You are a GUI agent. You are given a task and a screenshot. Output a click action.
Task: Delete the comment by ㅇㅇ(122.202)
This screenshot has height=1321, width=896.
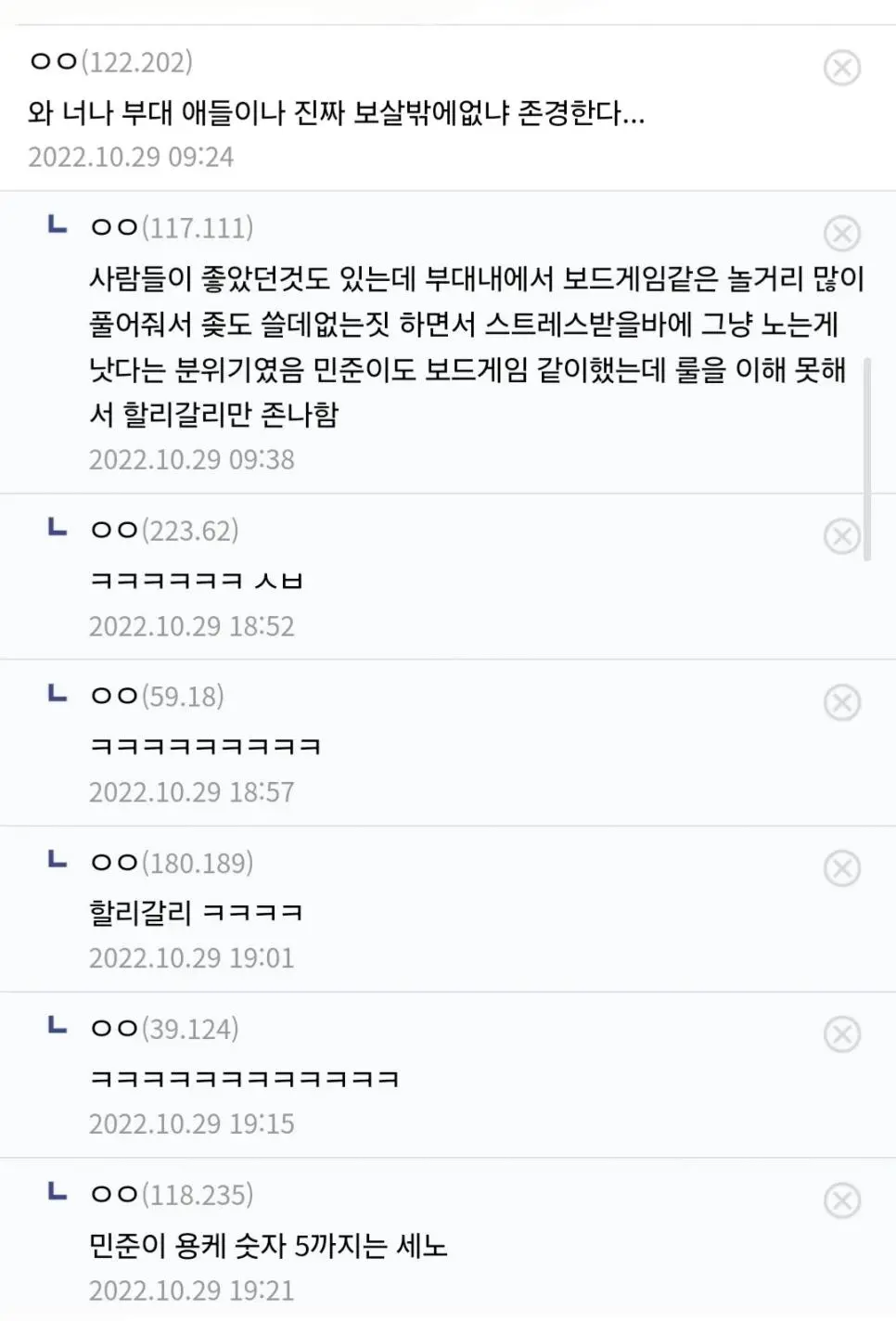841,68
